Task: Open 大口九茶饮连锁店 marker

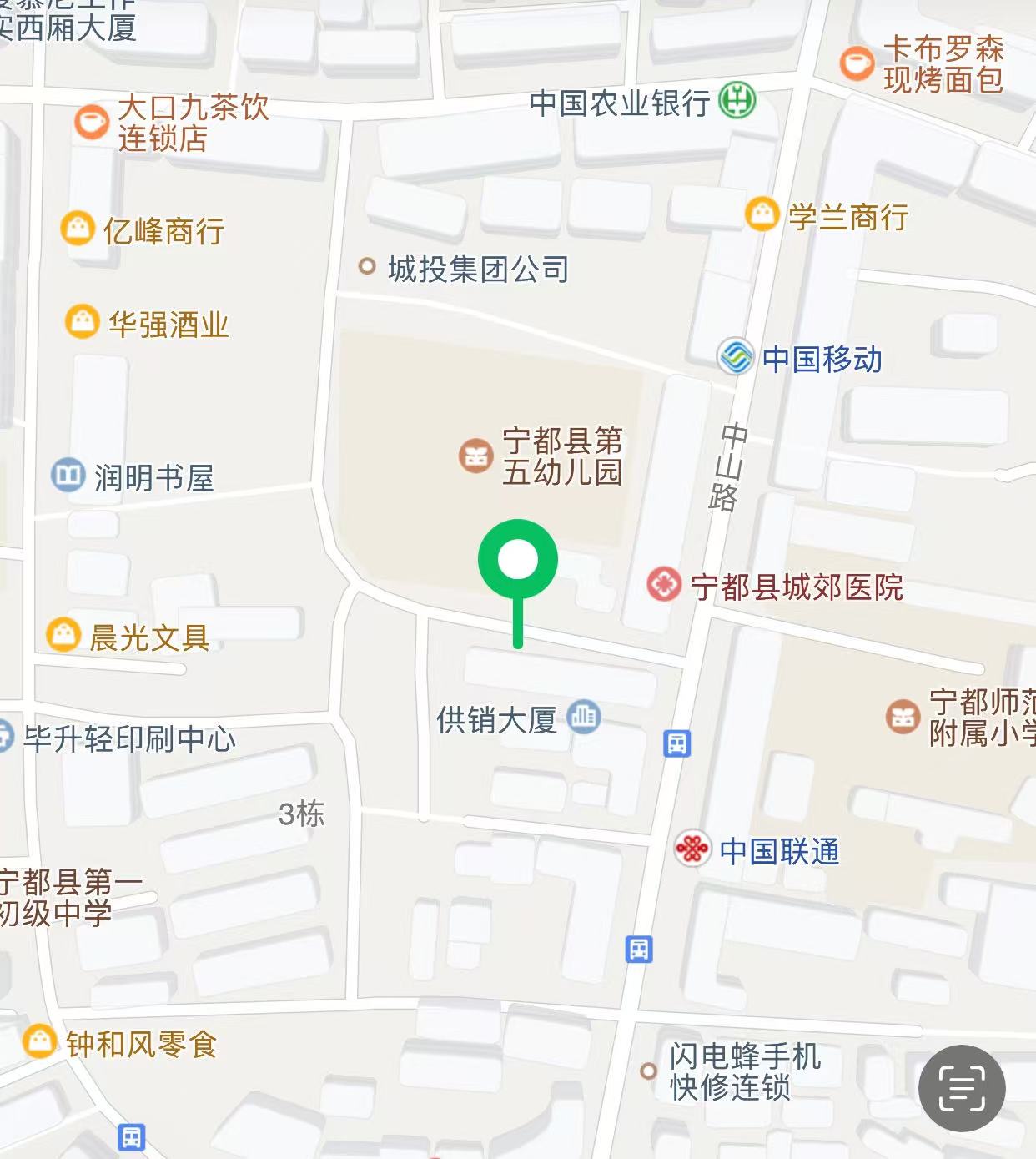Action: click(91, 122)
